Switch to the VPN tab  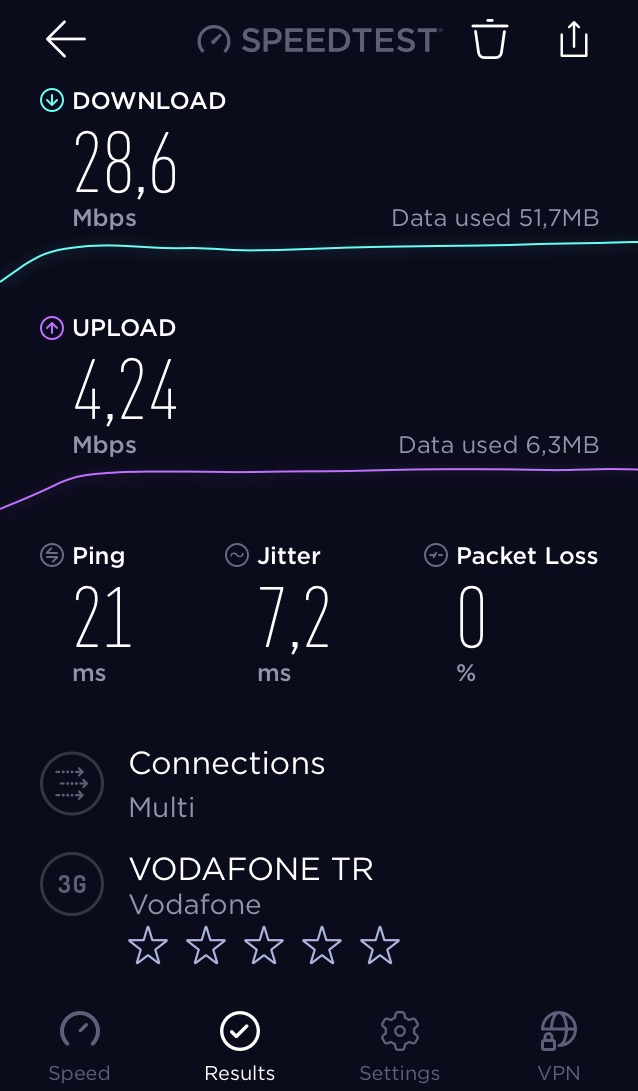click(x=559, y=1046)
